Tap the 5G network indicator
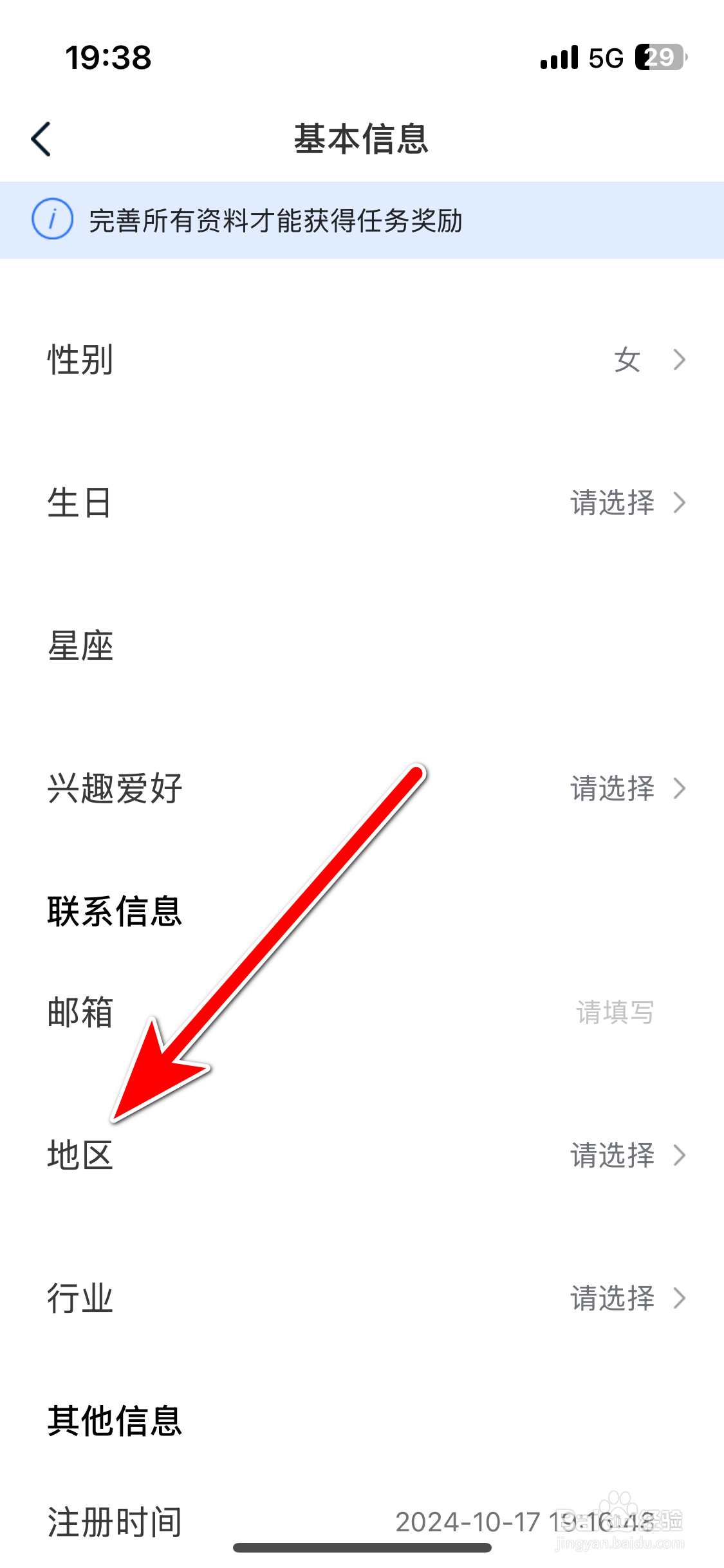 pyautogui.click(x=602, y=57)
